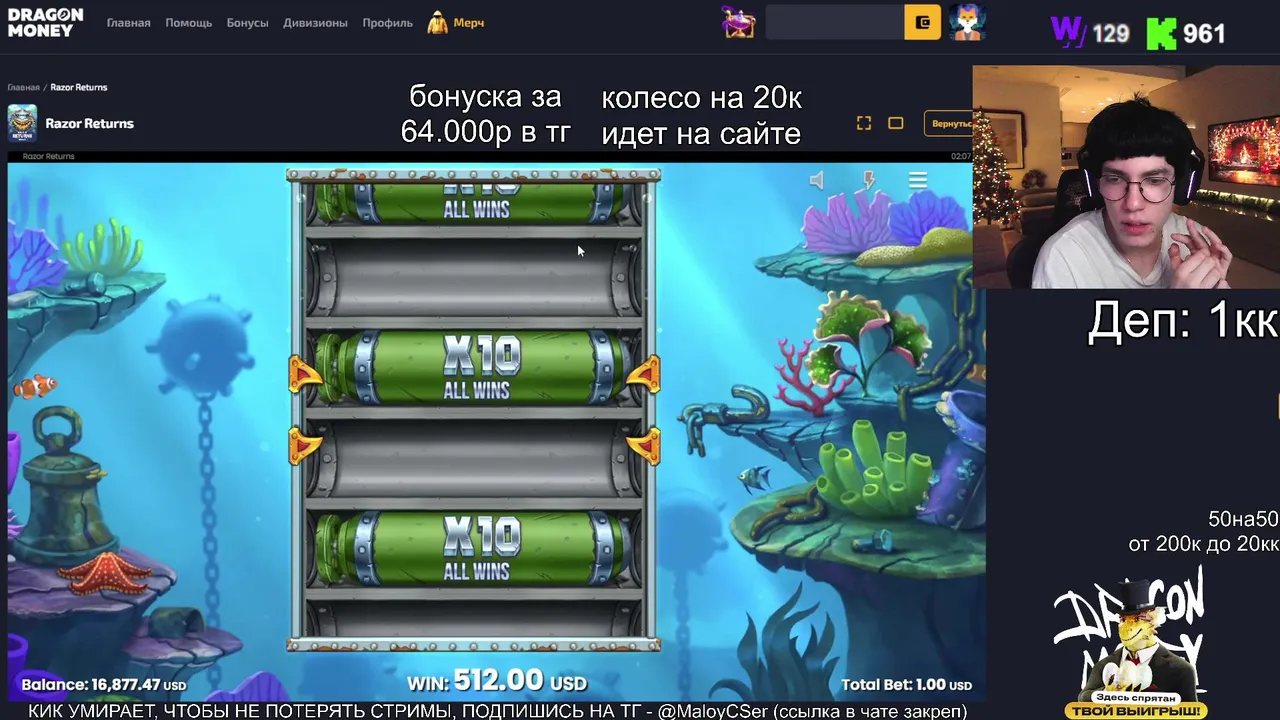1280x720 pixels.
Task: Open the fox avatar profile icon
Action: click(x=967, y=22)
